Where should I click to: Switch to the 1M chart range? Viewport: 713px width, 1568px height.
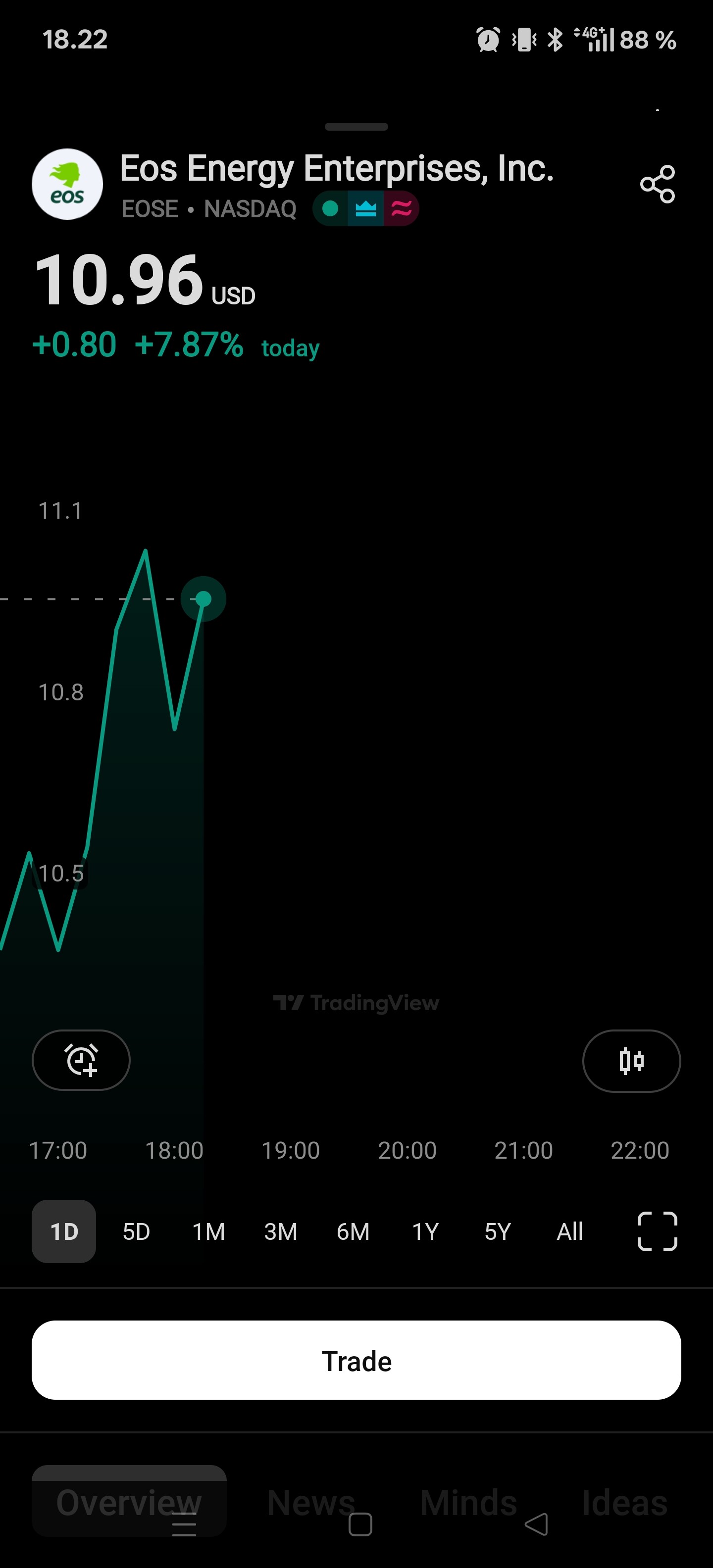click(208, 1231)
